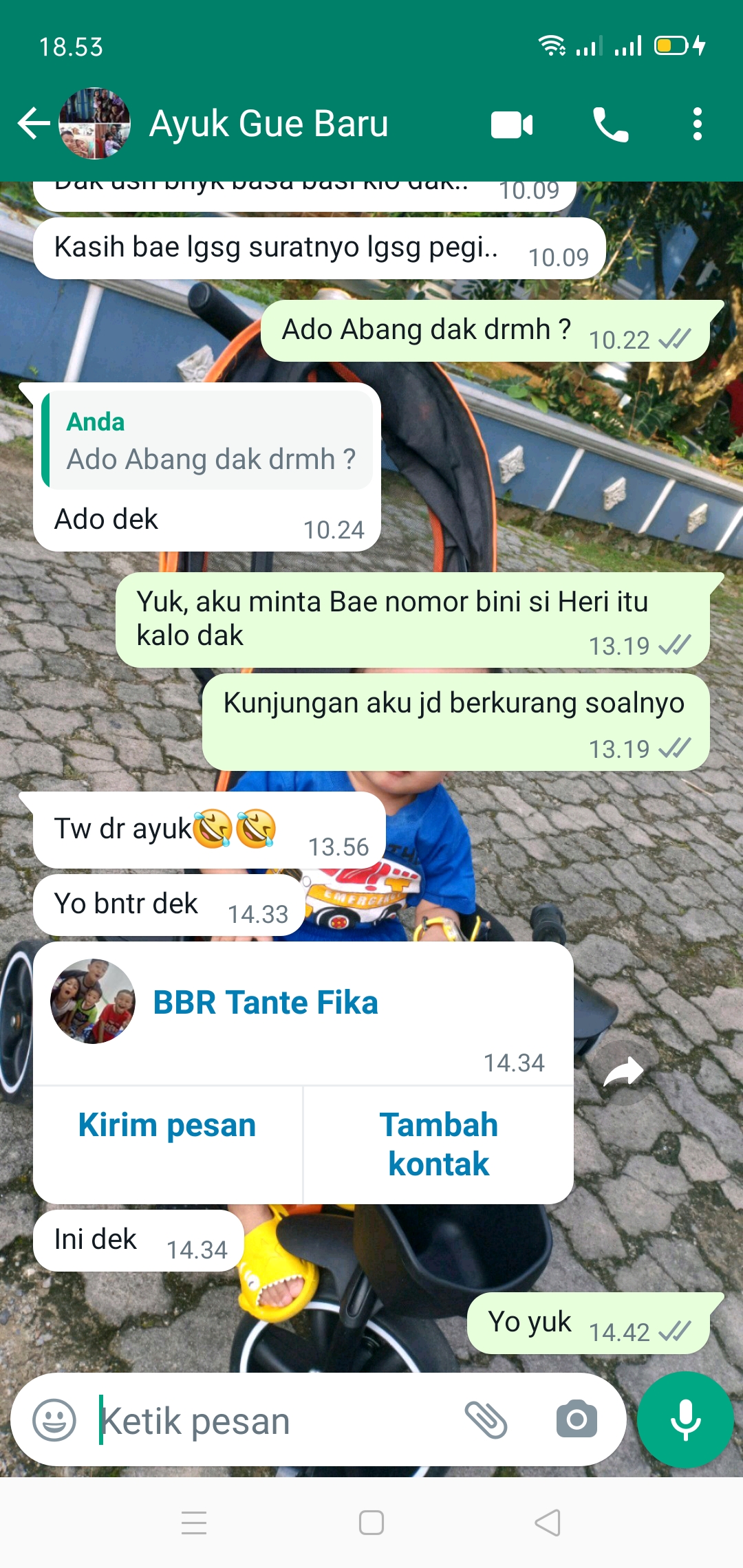Start a video call with Ayuk Gue Baru

(x=511, y=125)
